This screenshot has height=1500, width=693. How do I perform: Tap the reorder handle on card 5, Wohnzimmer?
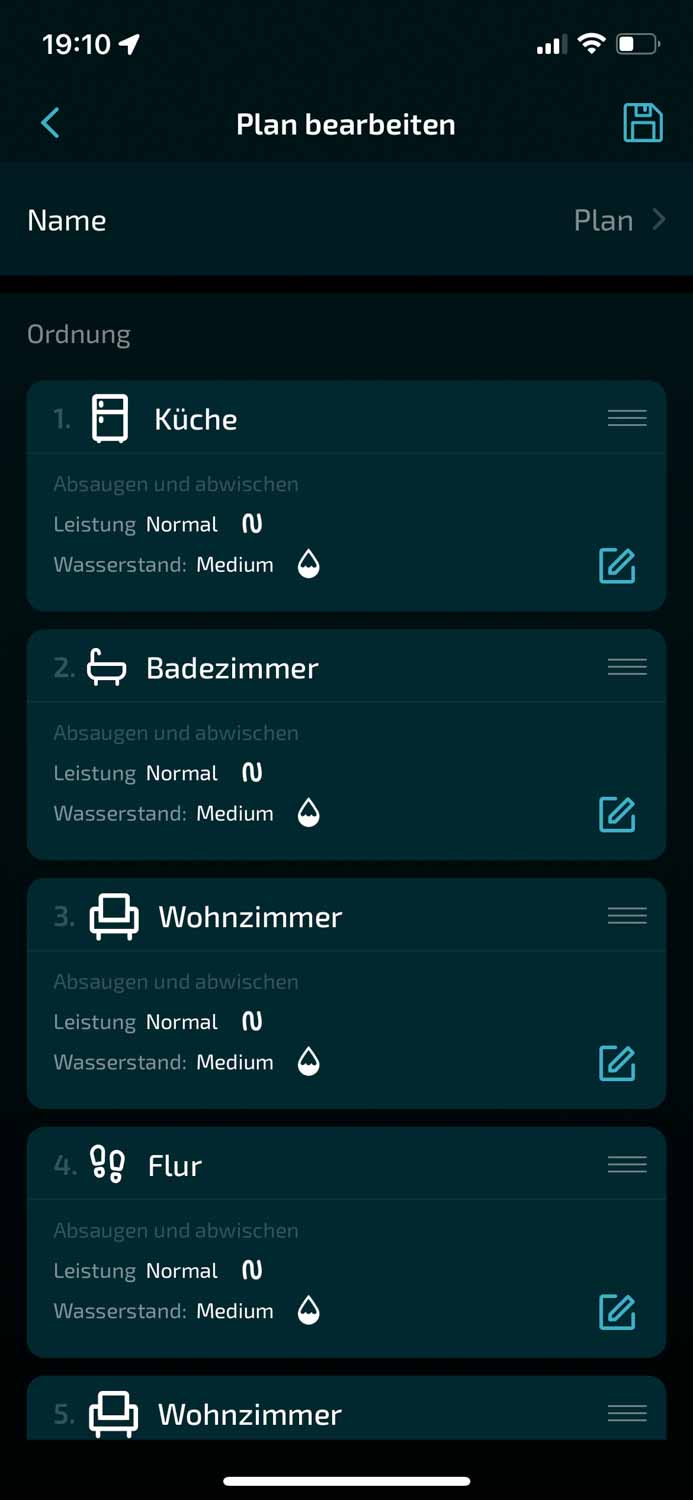click(627, 1413)
